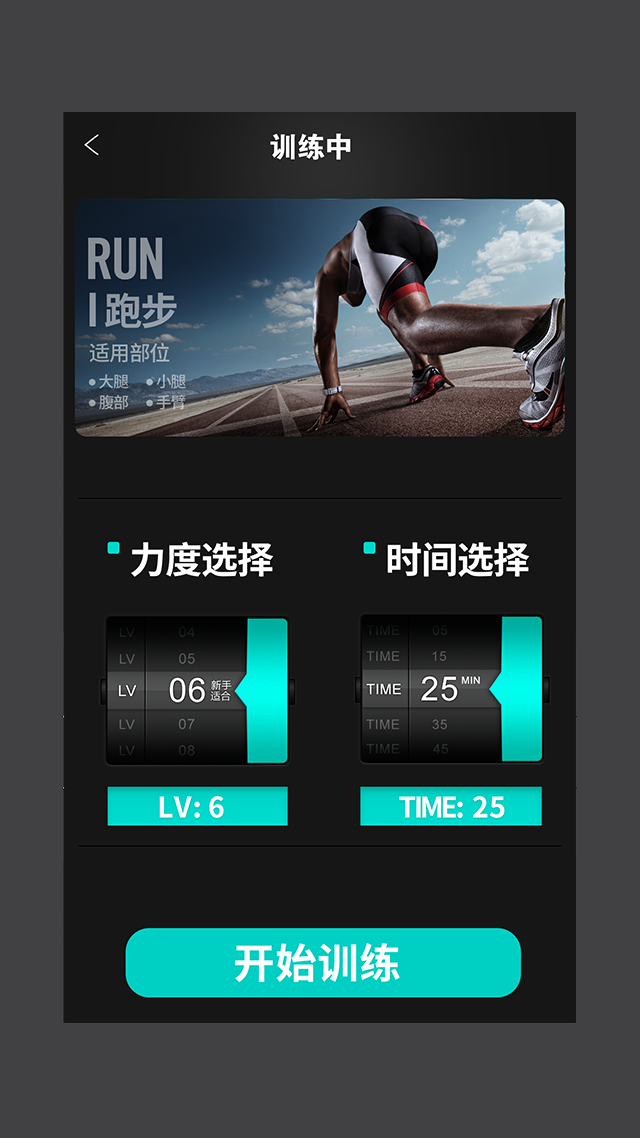Select level 05 in the 力度 picker
Screen dimensions: 640x1138
click(x=187, y=659)
